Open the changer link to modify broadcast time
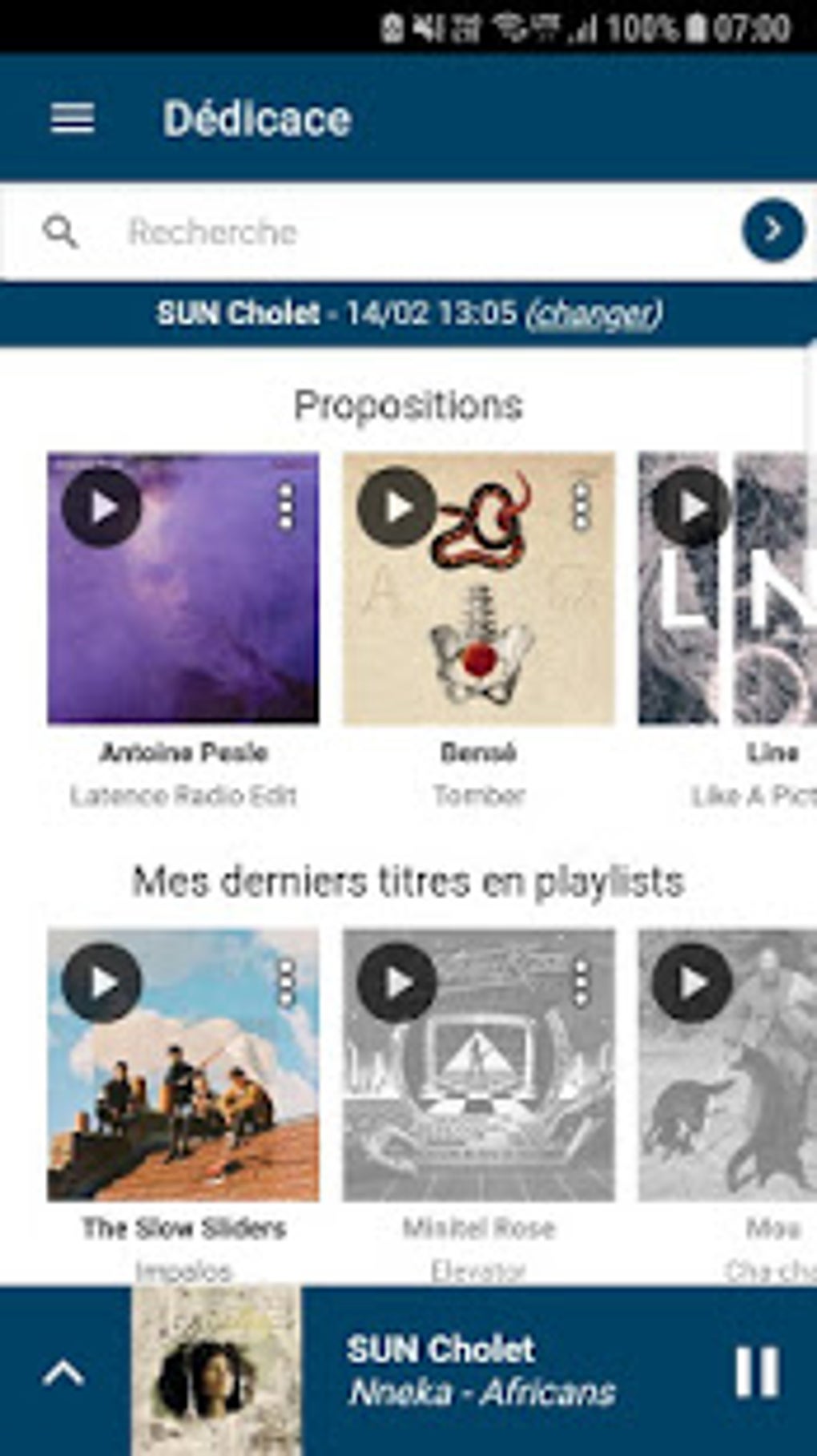Viewport: 817px width, 1456px height. (598, 314)
